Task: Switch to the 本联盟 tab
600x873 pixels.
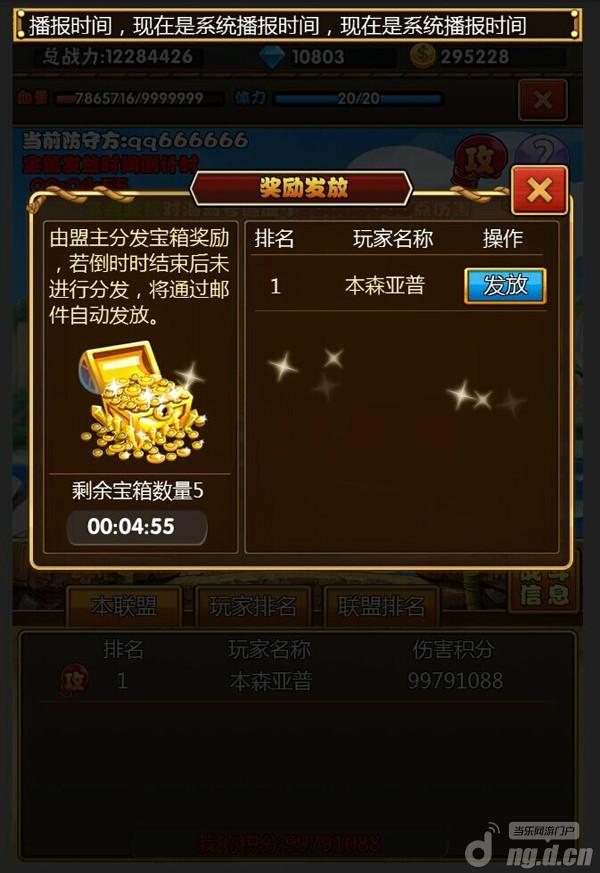Action: (x=123, y=606)
